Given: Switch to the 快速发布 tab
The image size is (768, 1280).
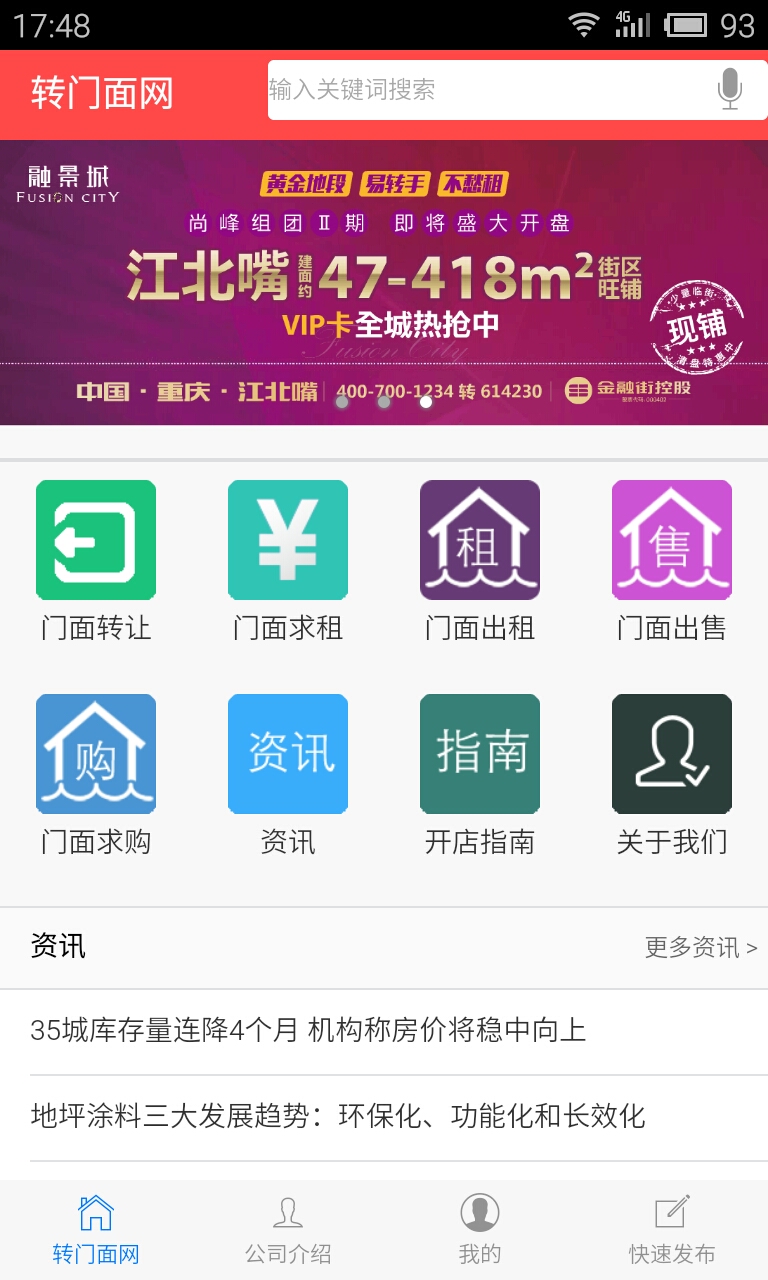Looking at the screenshot, I should [x=672, y=1230].
